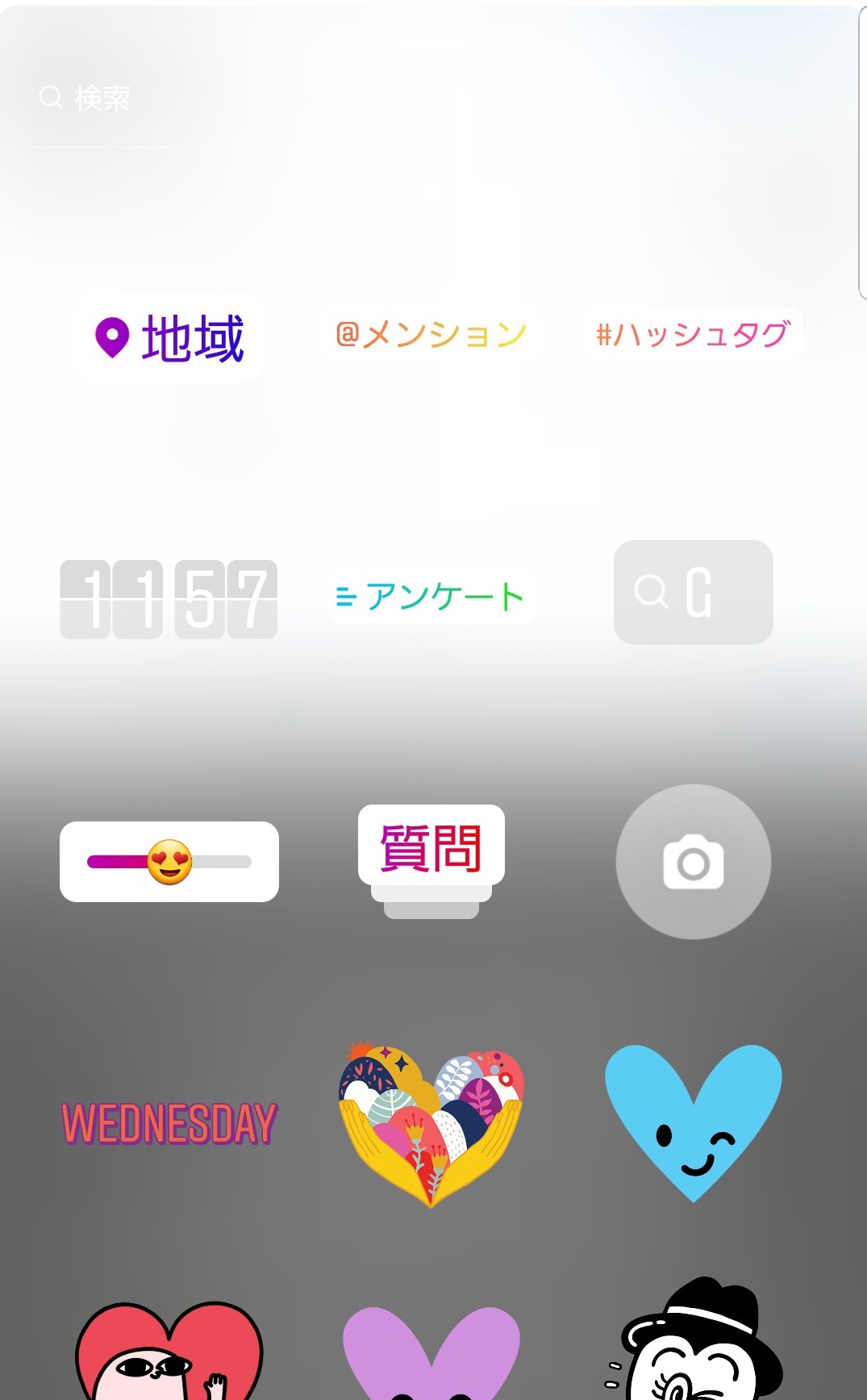Add the purple heart sticker
867x1400 pixels.
pos(431,1353)
